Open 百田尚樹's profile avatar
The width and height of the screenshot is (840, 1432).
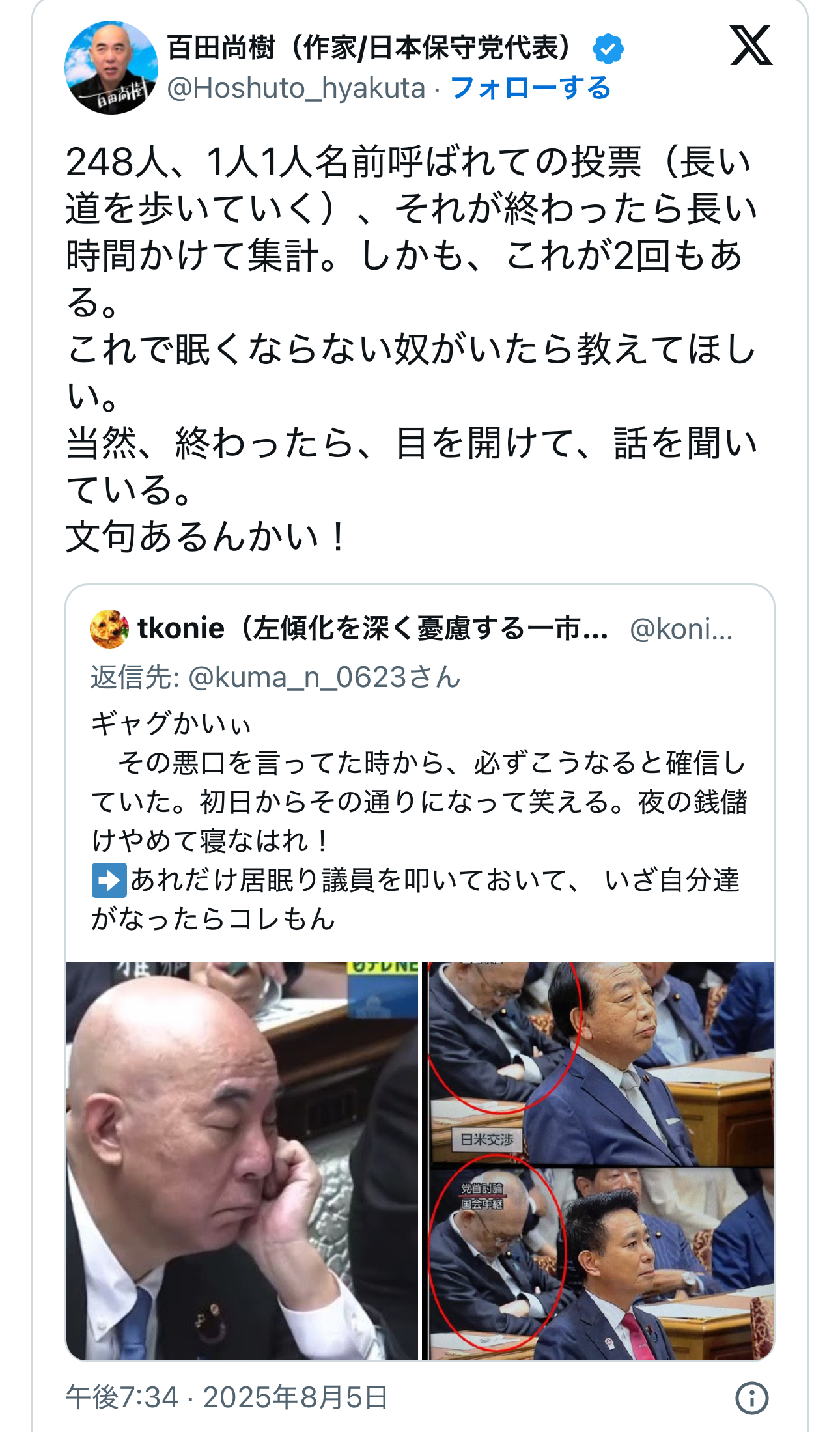click(x=111, y=68)
